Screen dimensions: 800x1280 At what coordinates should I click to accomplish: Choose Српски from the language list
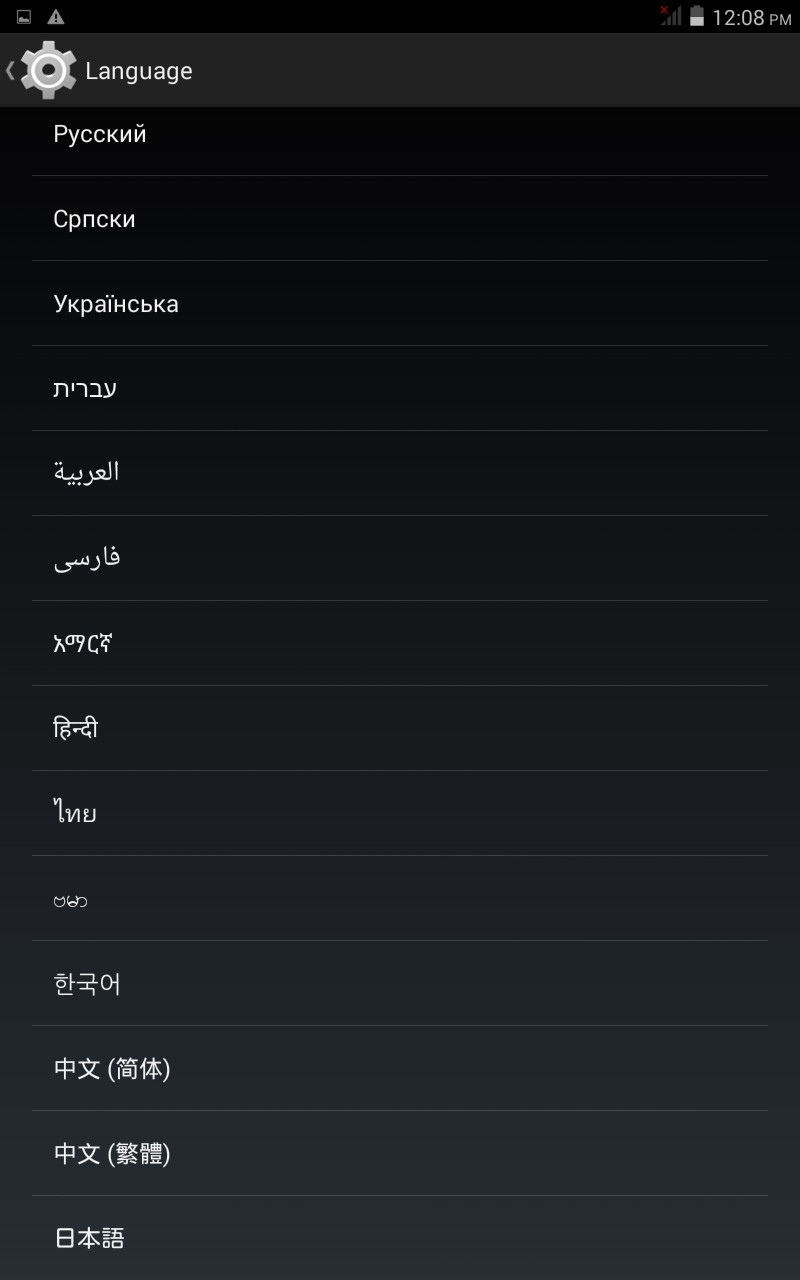tap(94, 219)
